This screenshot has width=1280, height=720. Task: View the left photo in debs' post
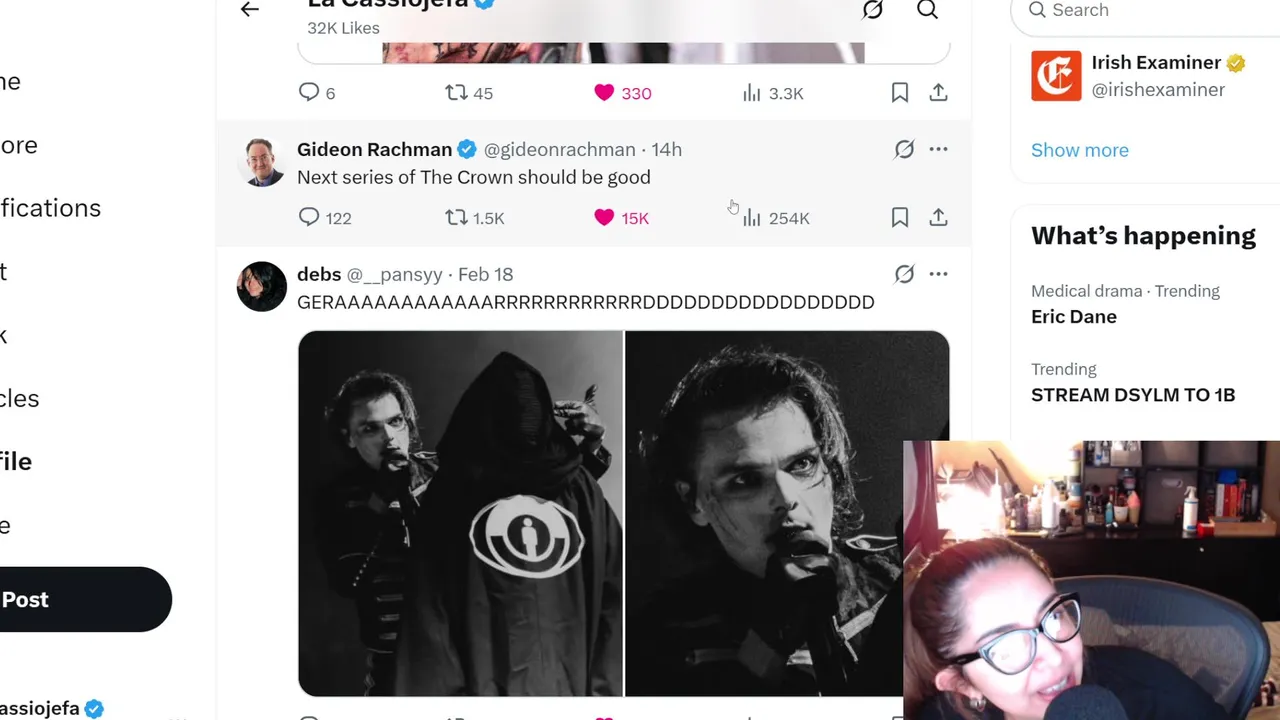point(460,513)
